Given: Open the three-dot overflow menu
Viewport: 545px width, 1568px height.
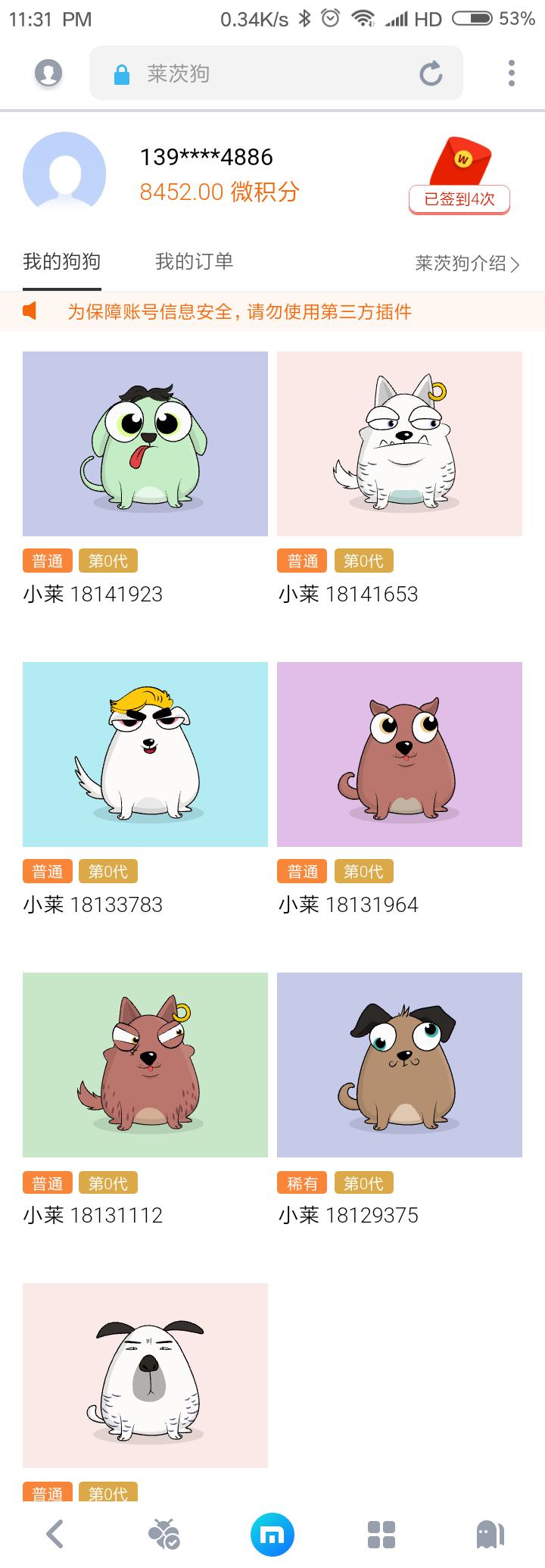Looking at the screenshot, I should pyautogui.click(x=510, y=73).
